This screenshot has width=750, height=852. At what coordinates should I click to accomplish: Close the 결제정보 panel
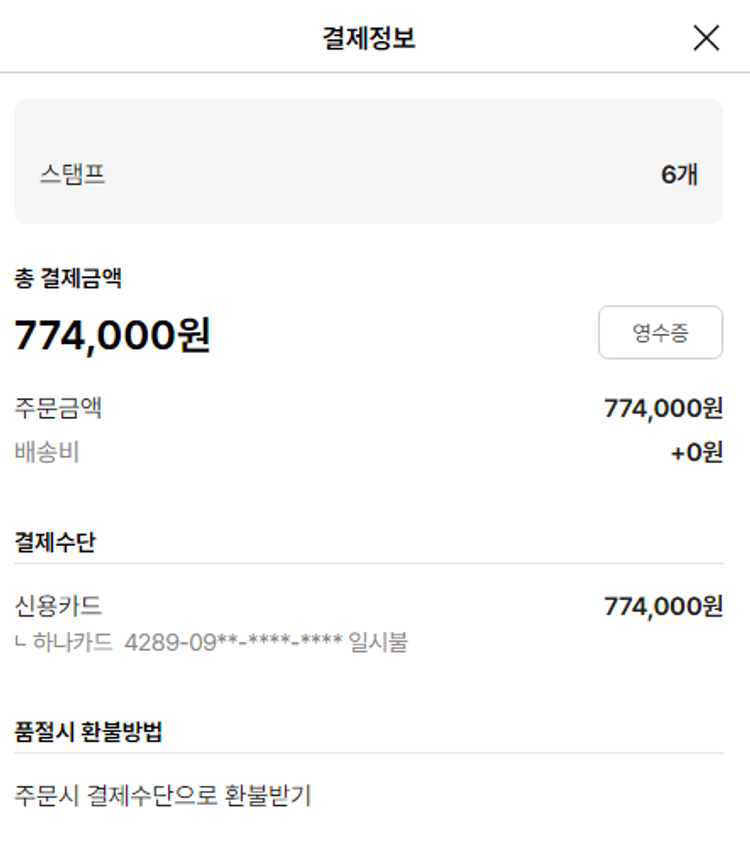706,38
